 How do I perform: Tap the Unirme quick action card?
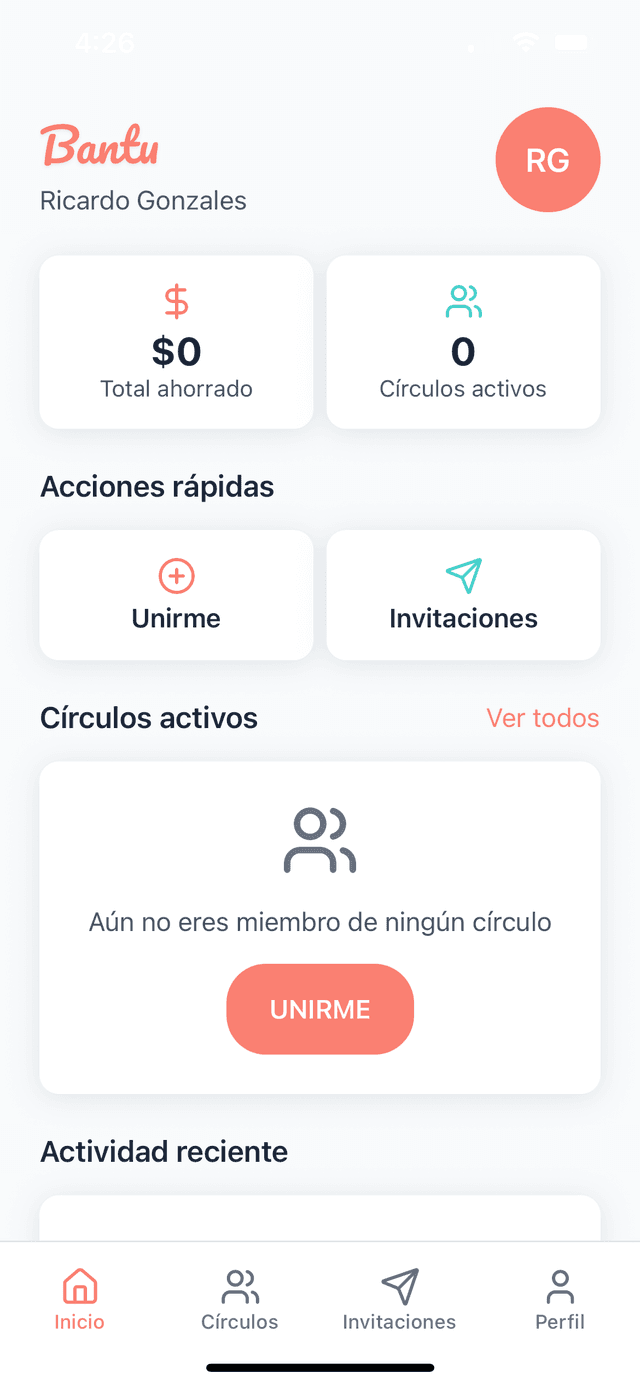[x=176, y=595]
